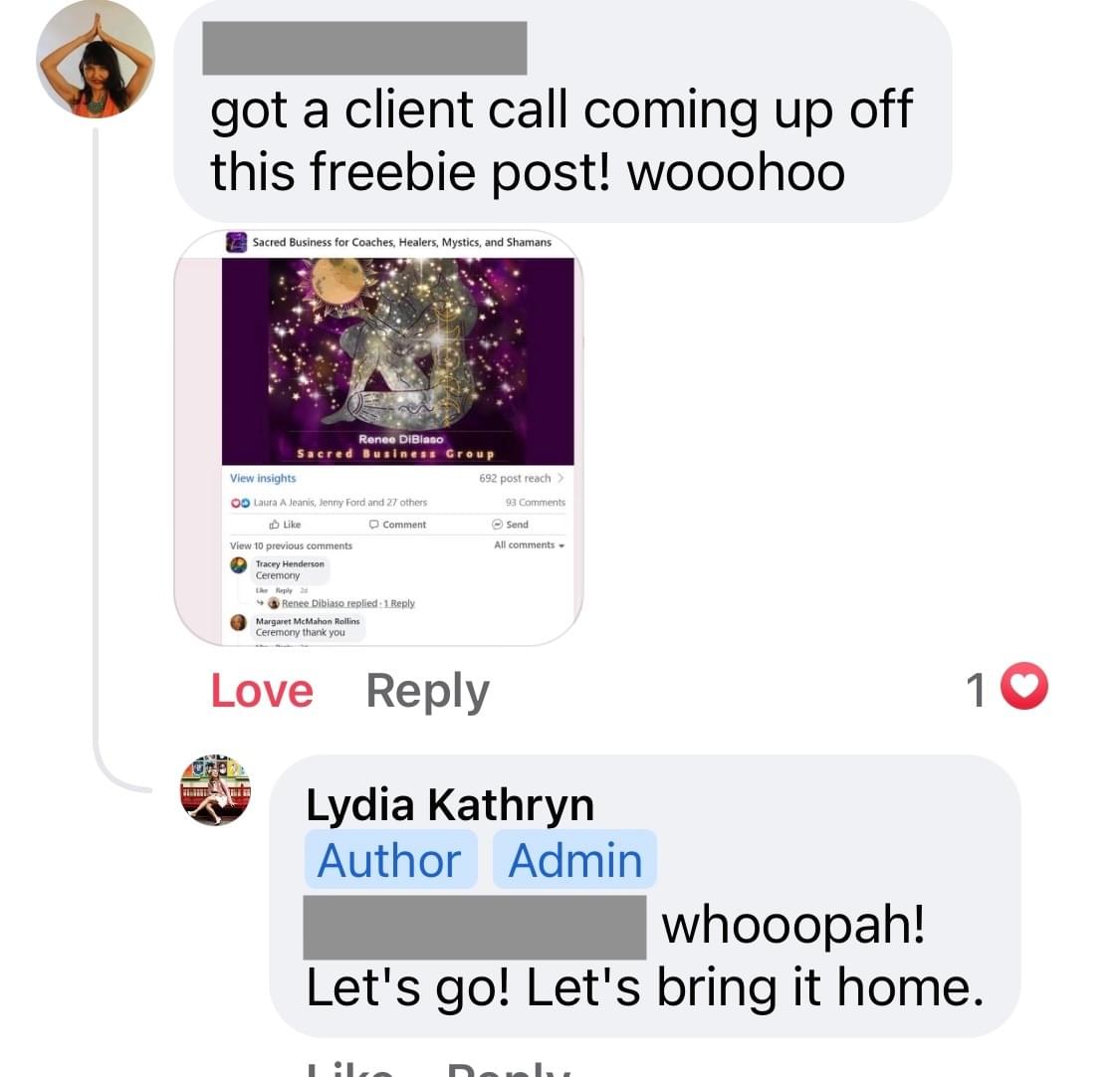The width and height of the screenshot is (1120, 1077).
Task: Open the tagged name in Lydia's reply
Action: click(474, 927)
